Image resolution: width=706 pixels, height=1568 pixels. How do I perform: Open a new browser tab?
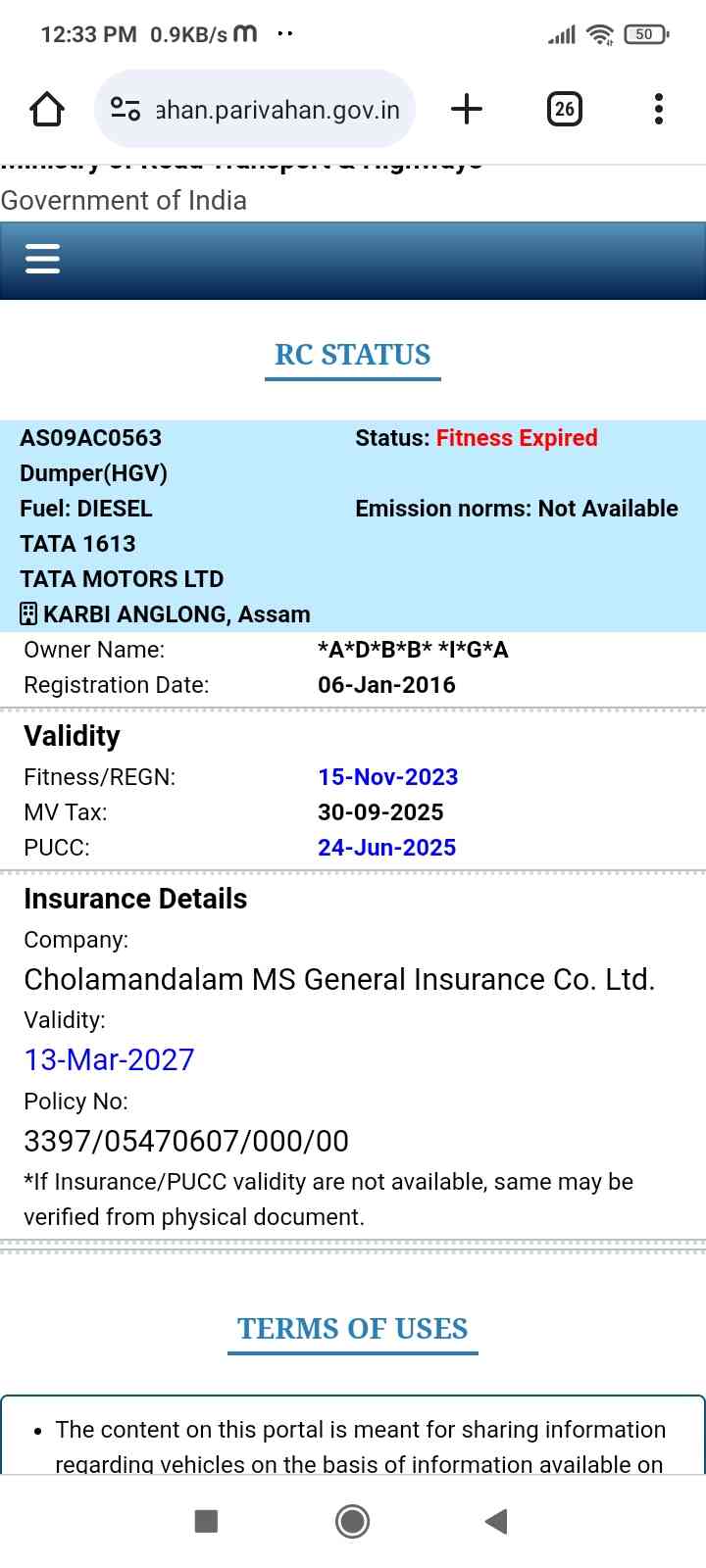pyautogui.click(x=467, y=109)
